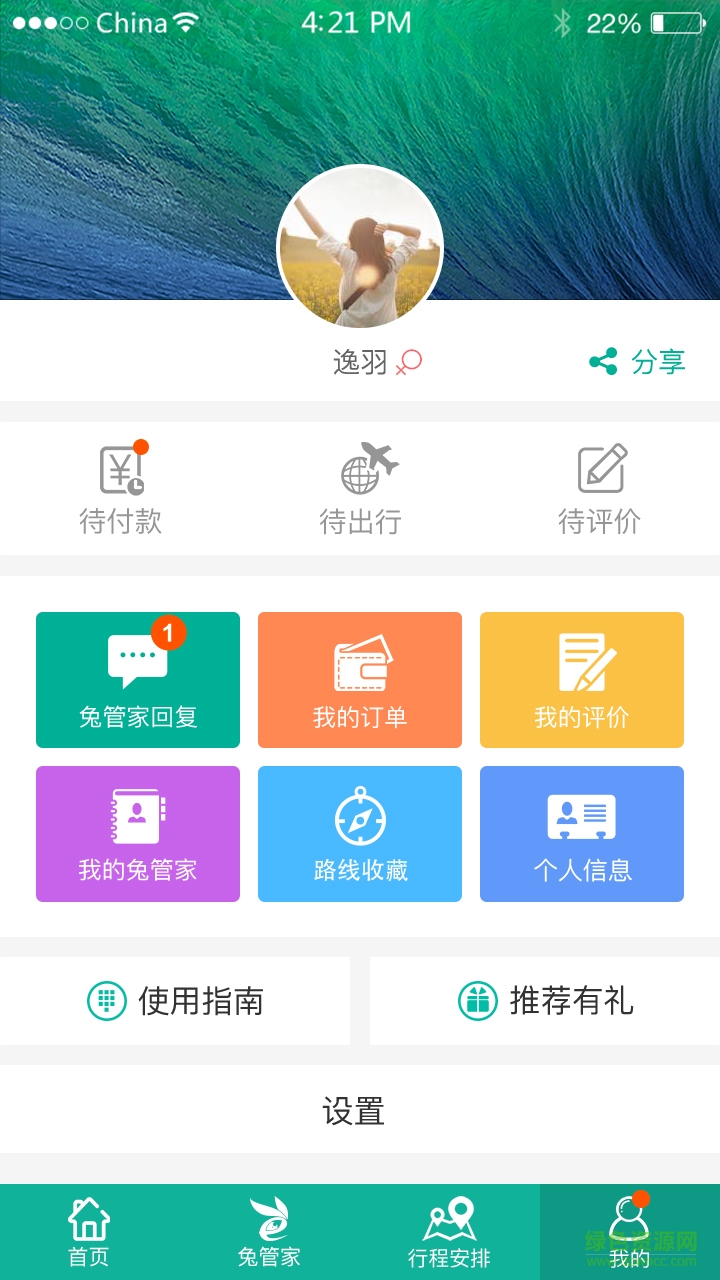View 待出行 upcoming trips
720x1280 pixels.
360,490
